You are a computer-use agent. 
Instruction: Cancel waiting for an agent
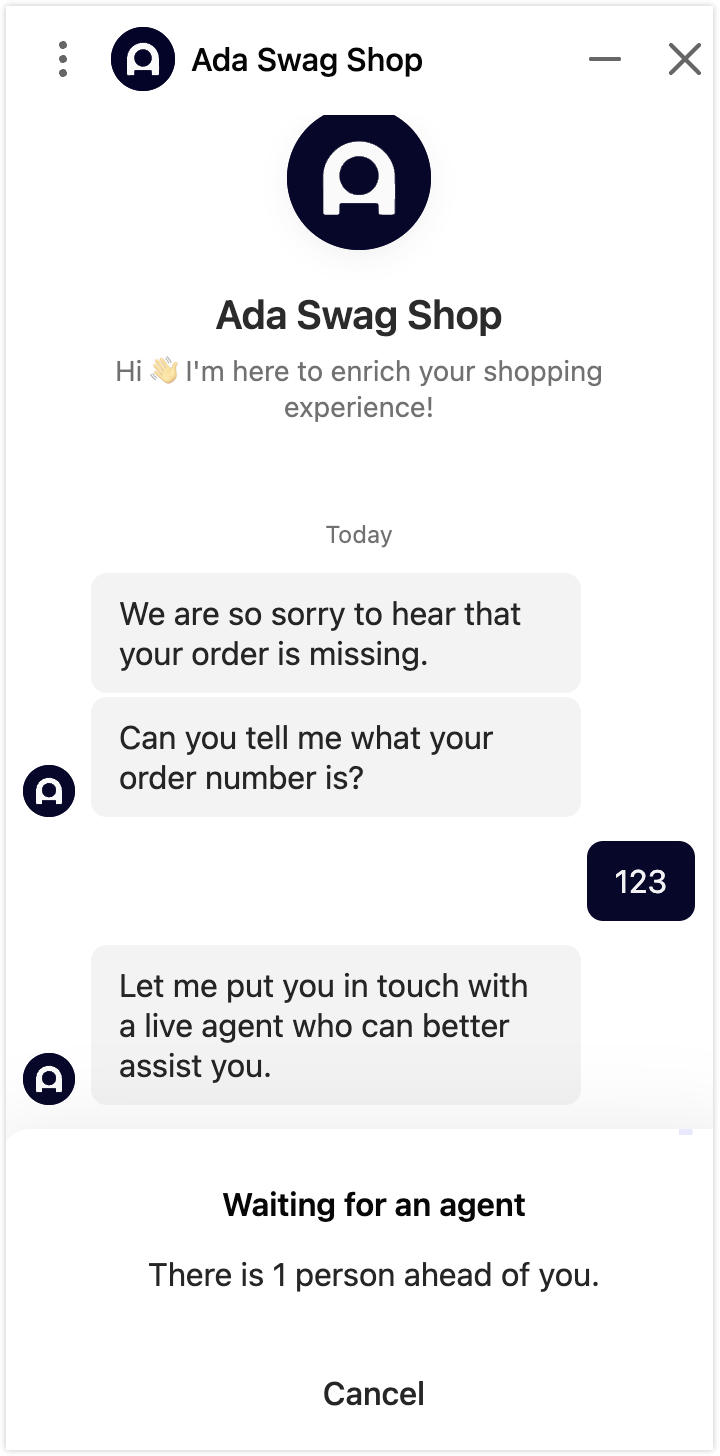pyautogui.click(x=374, y=1393)
